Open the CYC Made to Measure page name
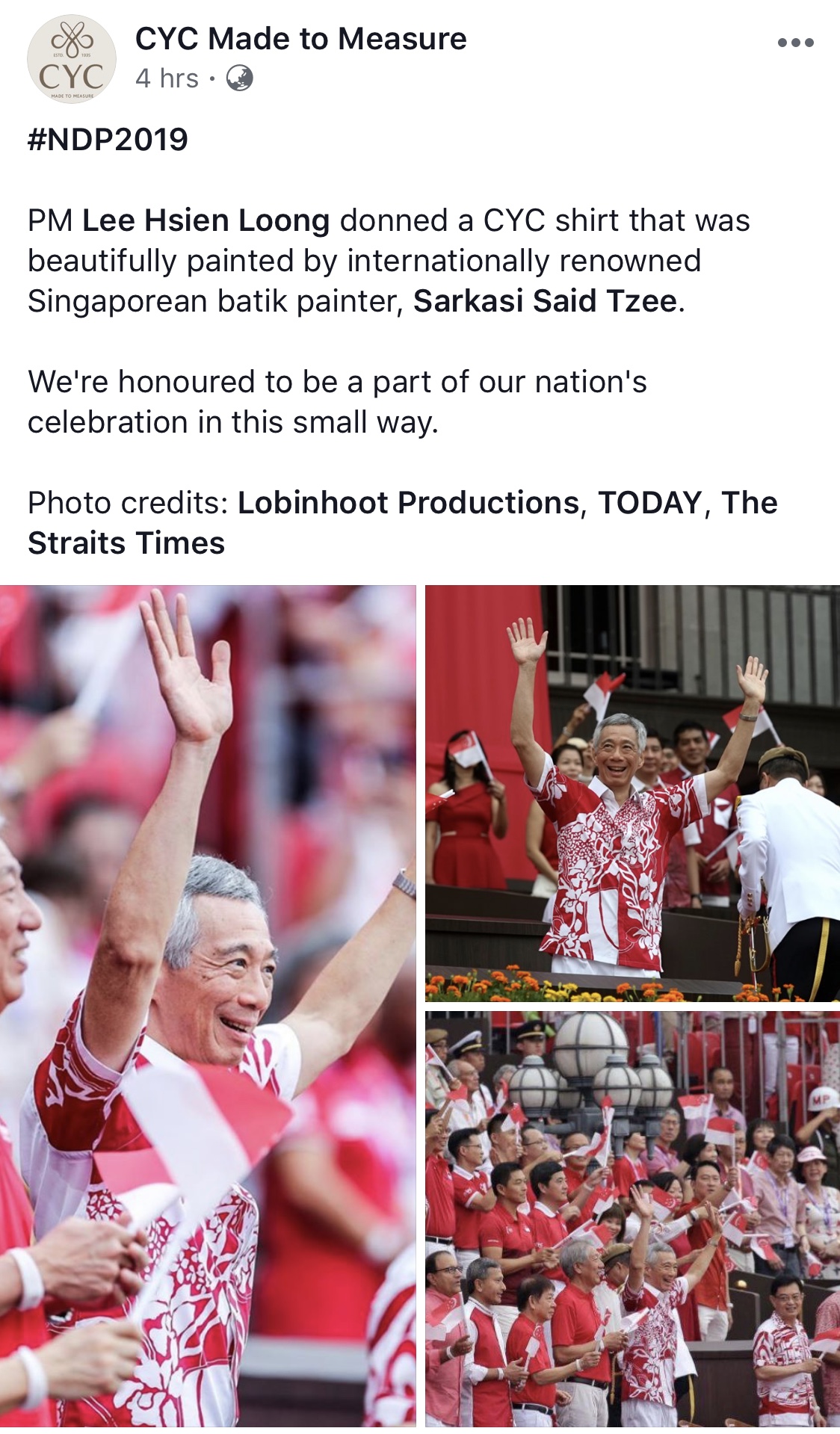 tap(300, 39)
